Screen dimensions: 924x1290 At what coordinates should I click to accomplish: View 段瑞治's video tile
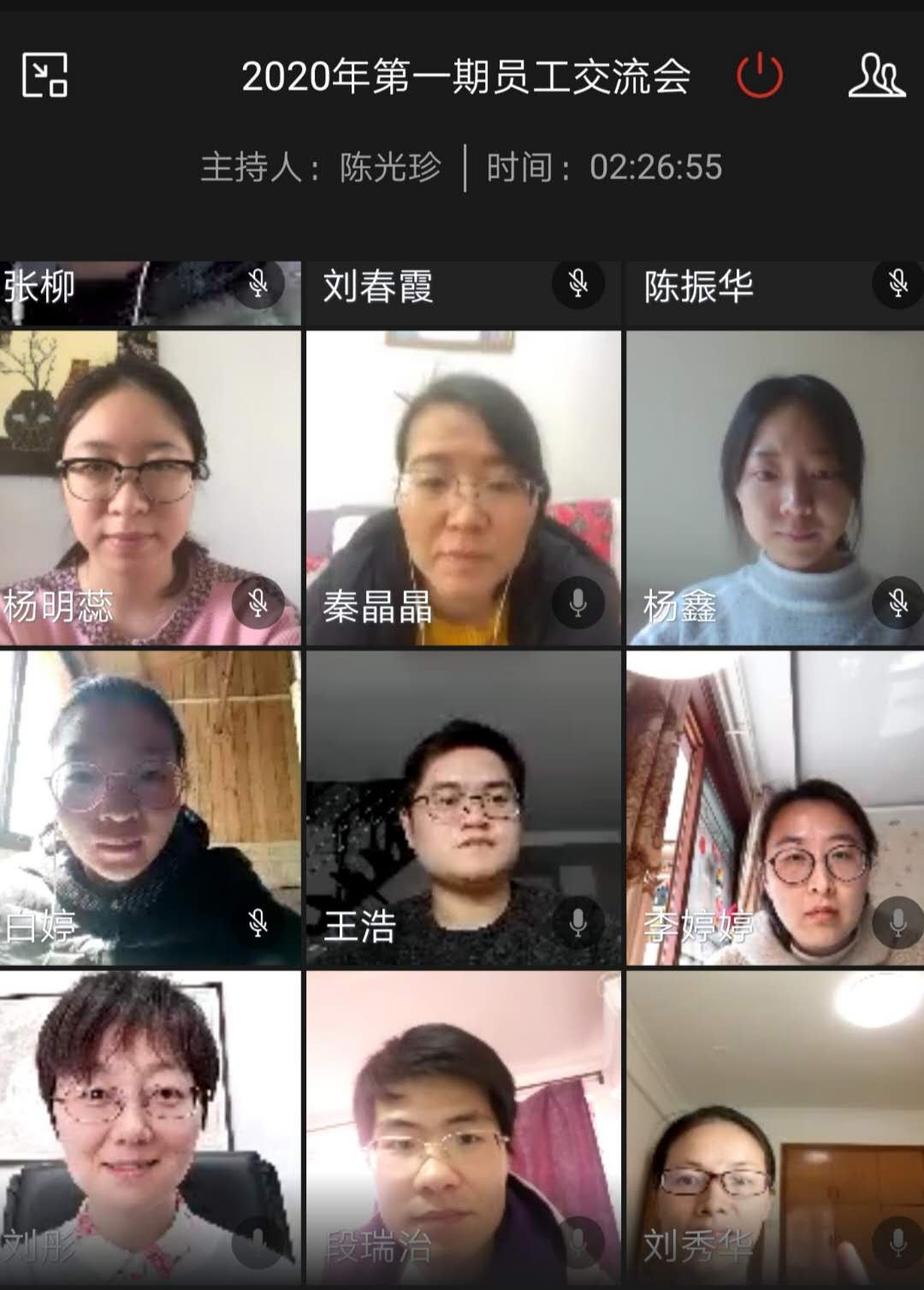tap(463, 1127)
